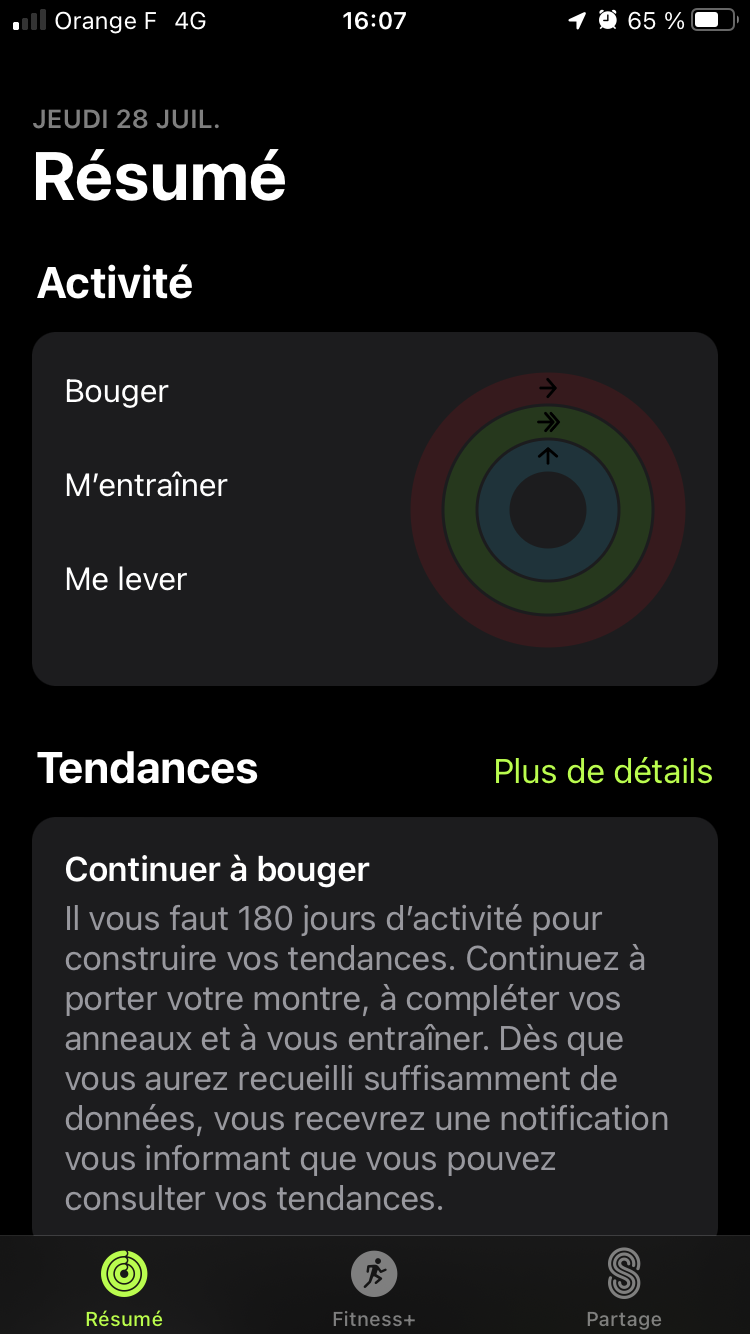Viewport: 750px width, 1334px height.
Task: Open the Activité rings card
Action: [374, 508]
